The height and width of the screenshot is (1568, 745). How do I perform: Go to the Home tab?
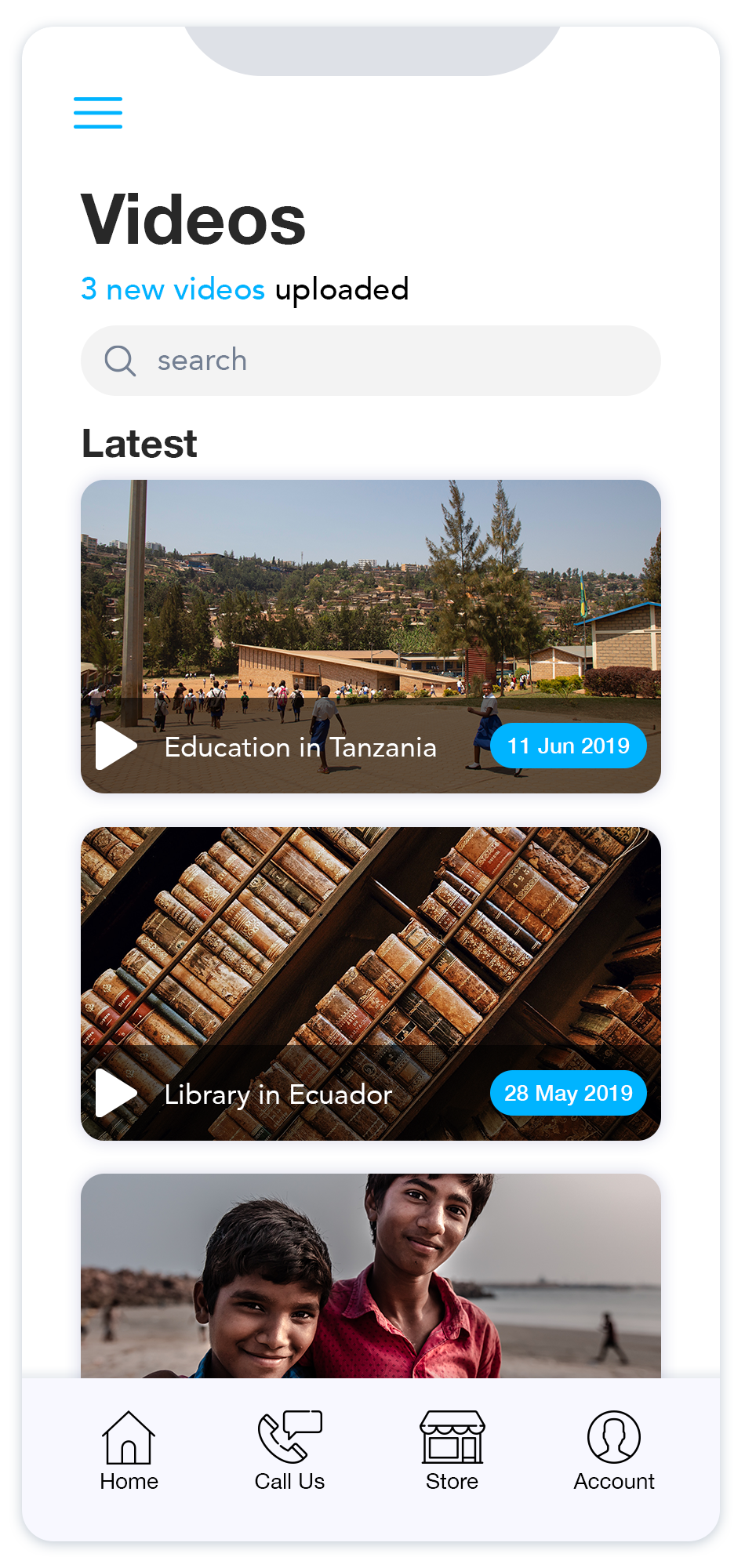point(129,1450)
